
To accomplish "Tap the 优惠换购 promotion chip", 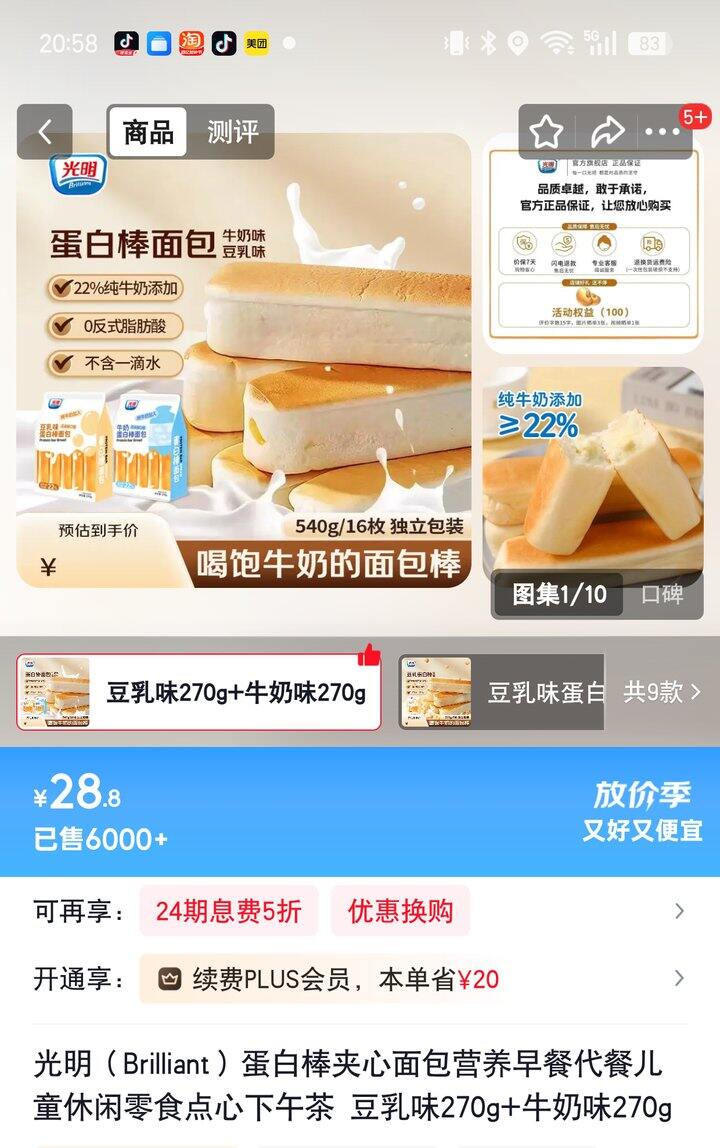I will (x=400, y=911).
